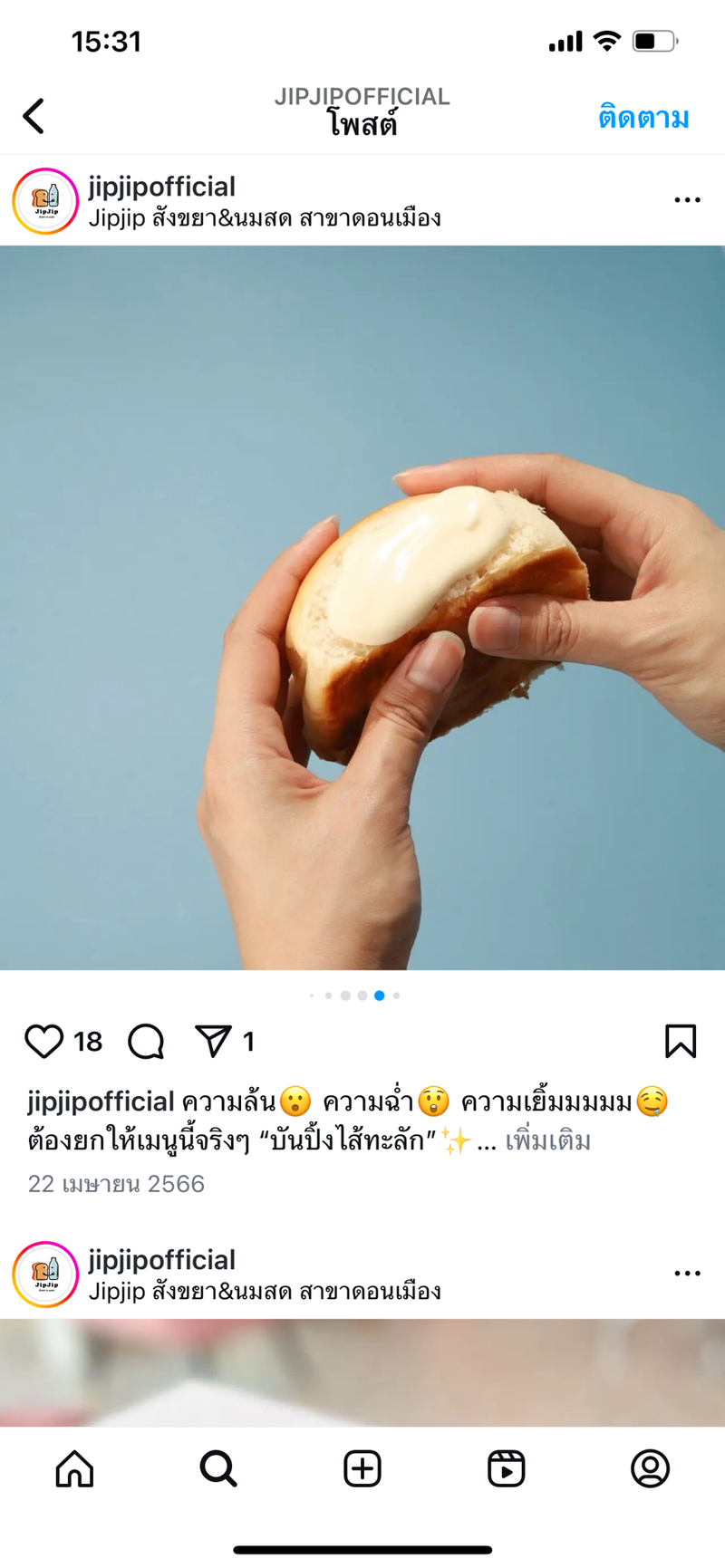Viewport: 725px width, 1568px height.
Task: Expand caption with เพิ่มเติม
Action: 547,1140
